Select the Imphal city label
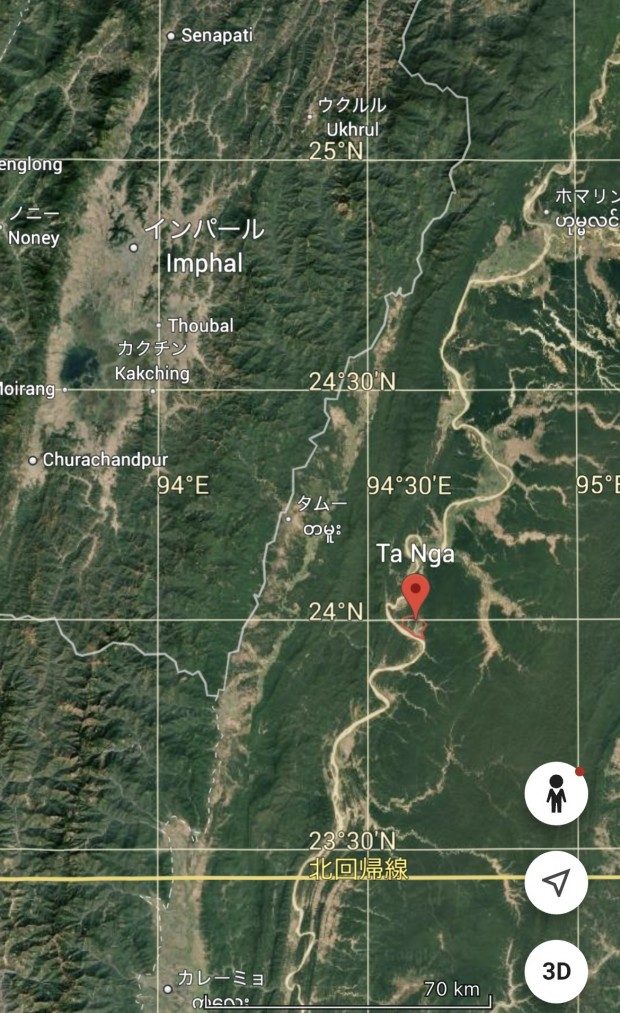Screen dimensions: 620x1013 [x=204, y=263]
